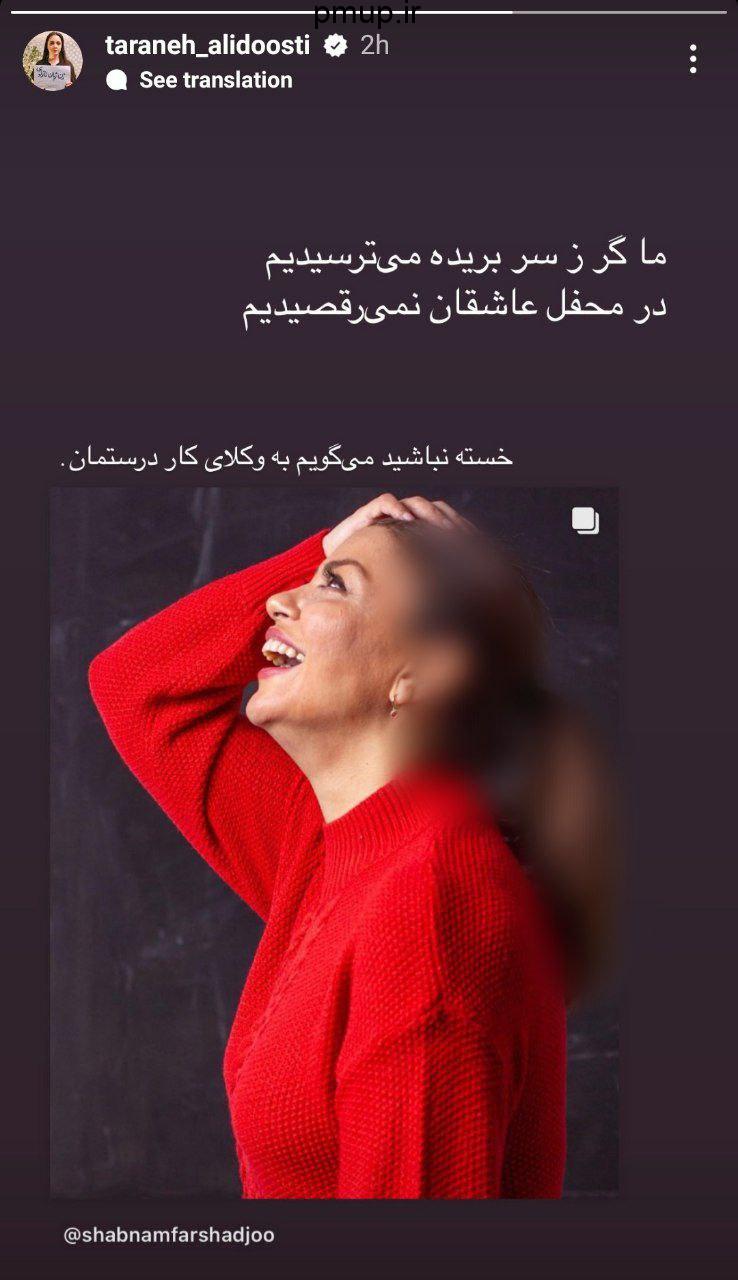
Task: Open the @shabnamfarshadjoo mention
Action: (x=168, y=1235)
